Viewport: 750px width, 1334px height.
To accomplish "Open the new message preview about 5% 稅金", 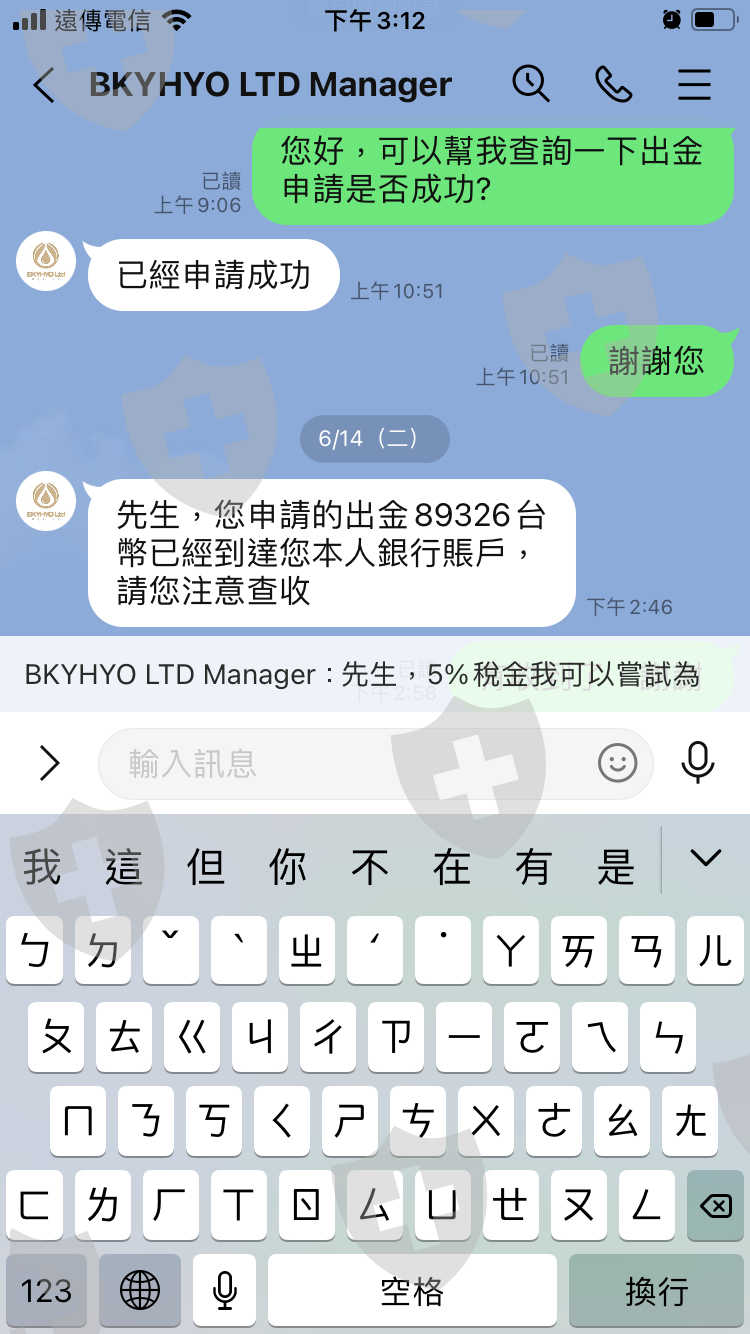I will [x=375, y=674].
